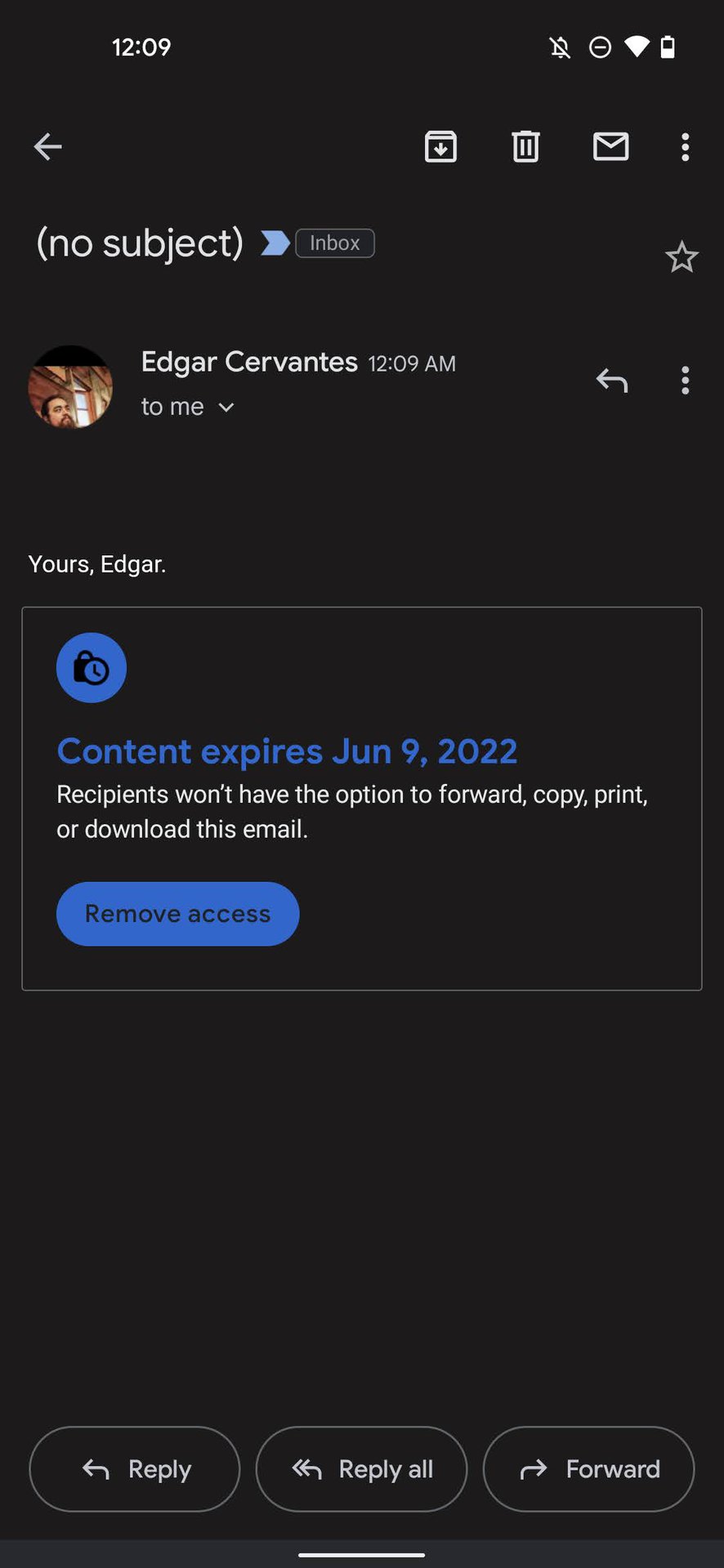Screen dimensions: 724x1568
Task: Open message options beside Edgar's name
Action: tap(685, 381)
